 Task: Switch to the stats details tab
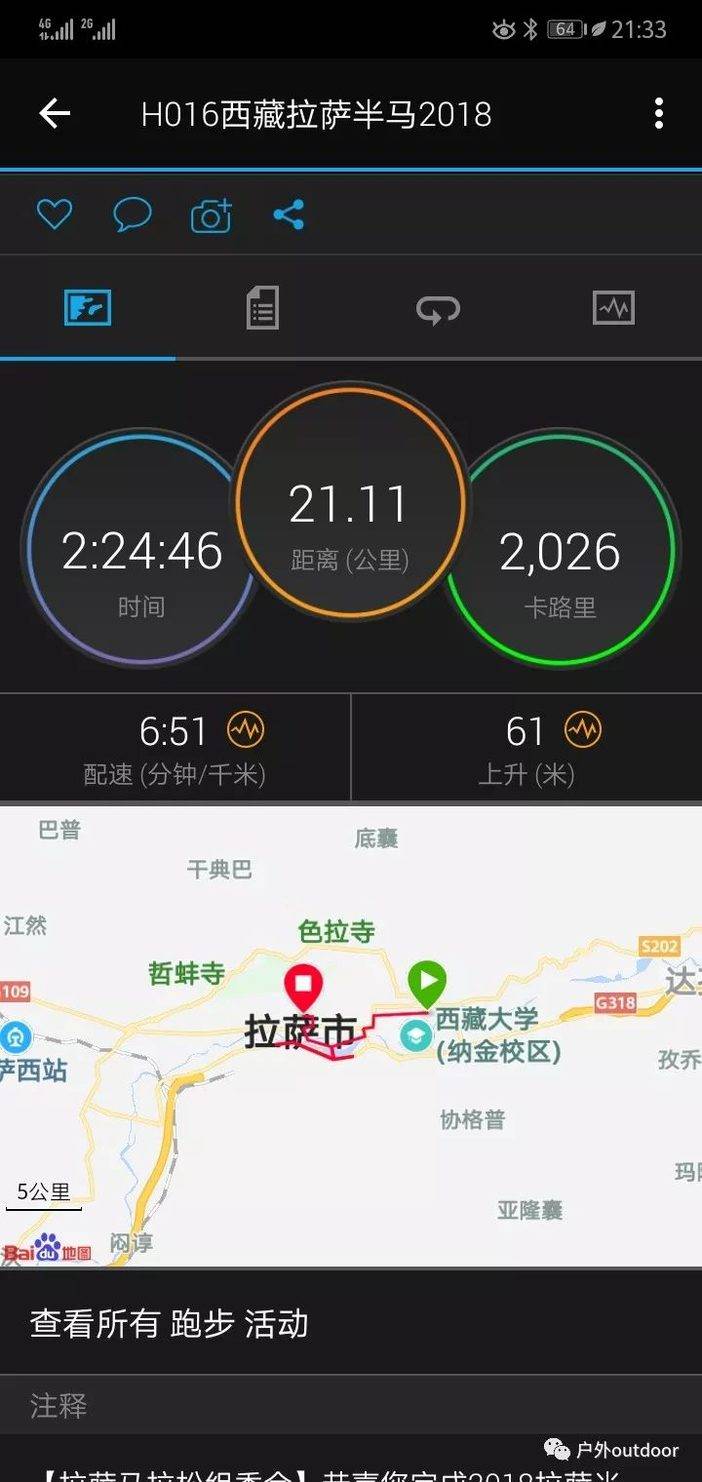click(263, 308)
